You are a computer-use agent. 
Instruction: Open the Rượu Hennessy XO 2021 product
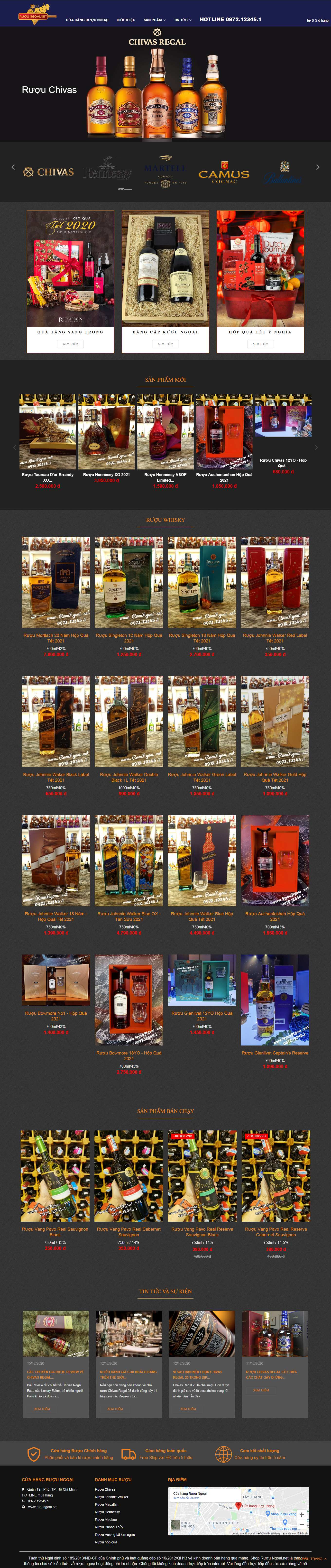point(107,474)
